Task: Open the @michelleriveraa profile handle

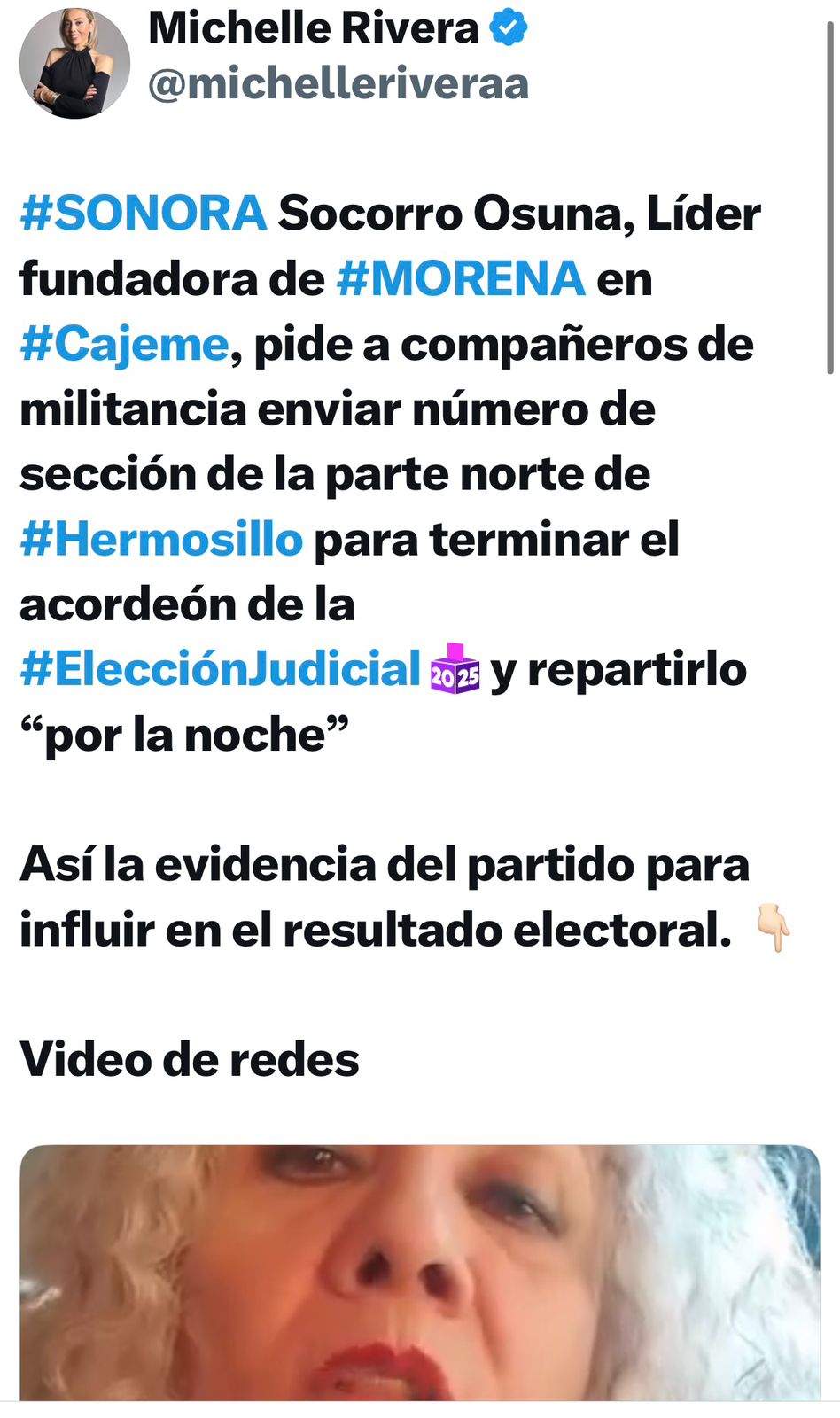Action: pyautogui.click(x=338, y=84)
